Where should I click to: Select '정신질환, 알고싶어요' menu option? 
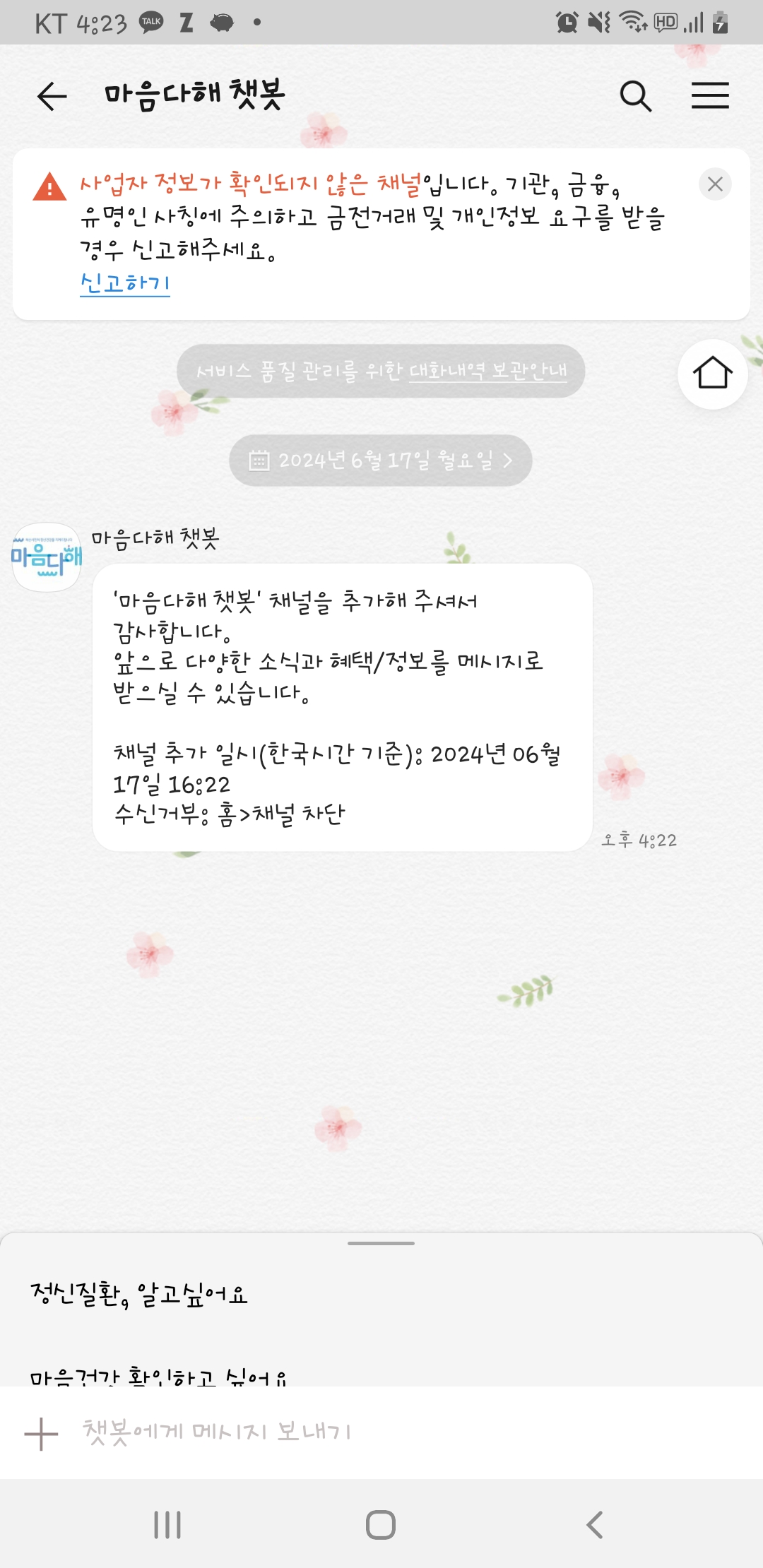(x=139, y=1294)
